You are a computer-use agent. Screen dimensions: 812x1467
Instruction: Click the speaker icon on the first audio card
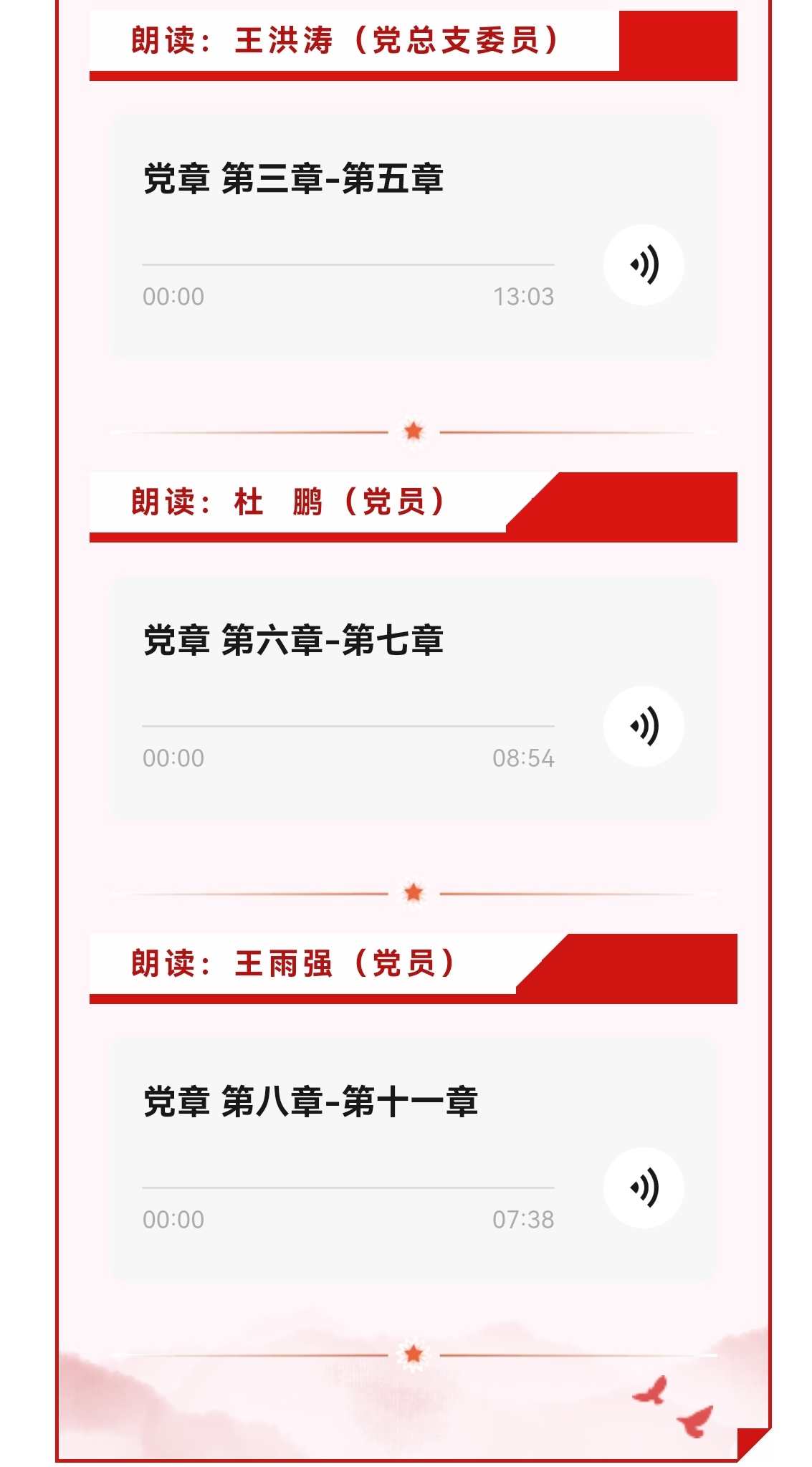pyautogui.click(x=644, y=264)
